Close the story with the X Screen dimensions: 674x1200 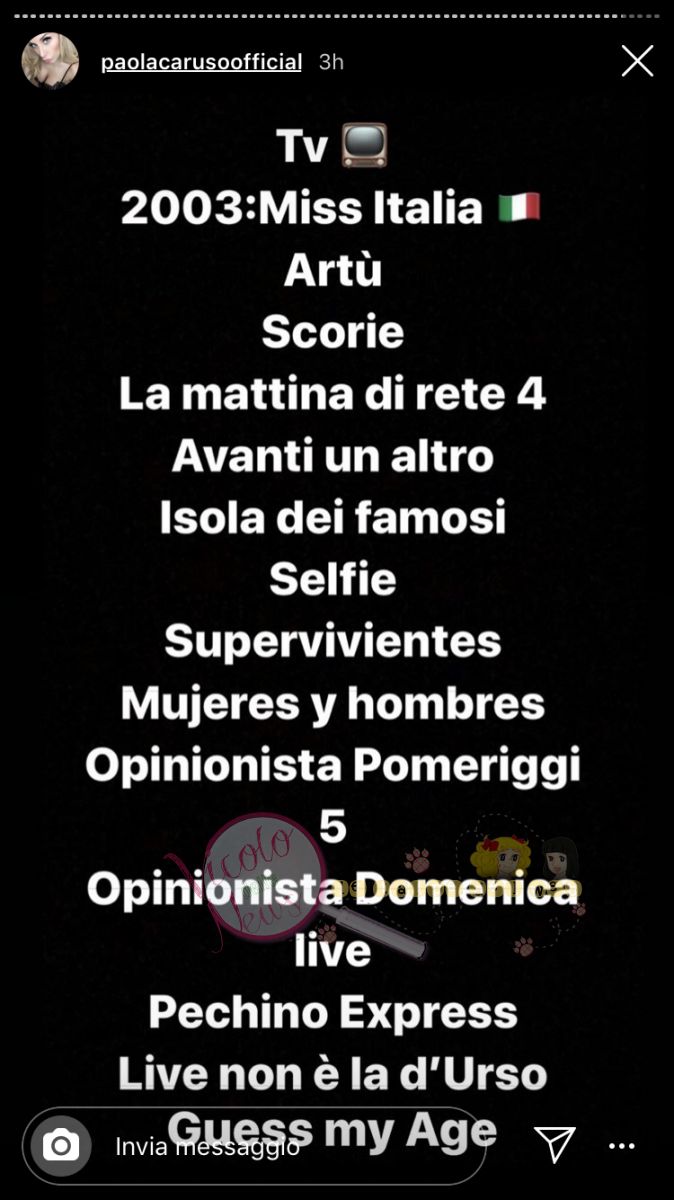(637, 61)
